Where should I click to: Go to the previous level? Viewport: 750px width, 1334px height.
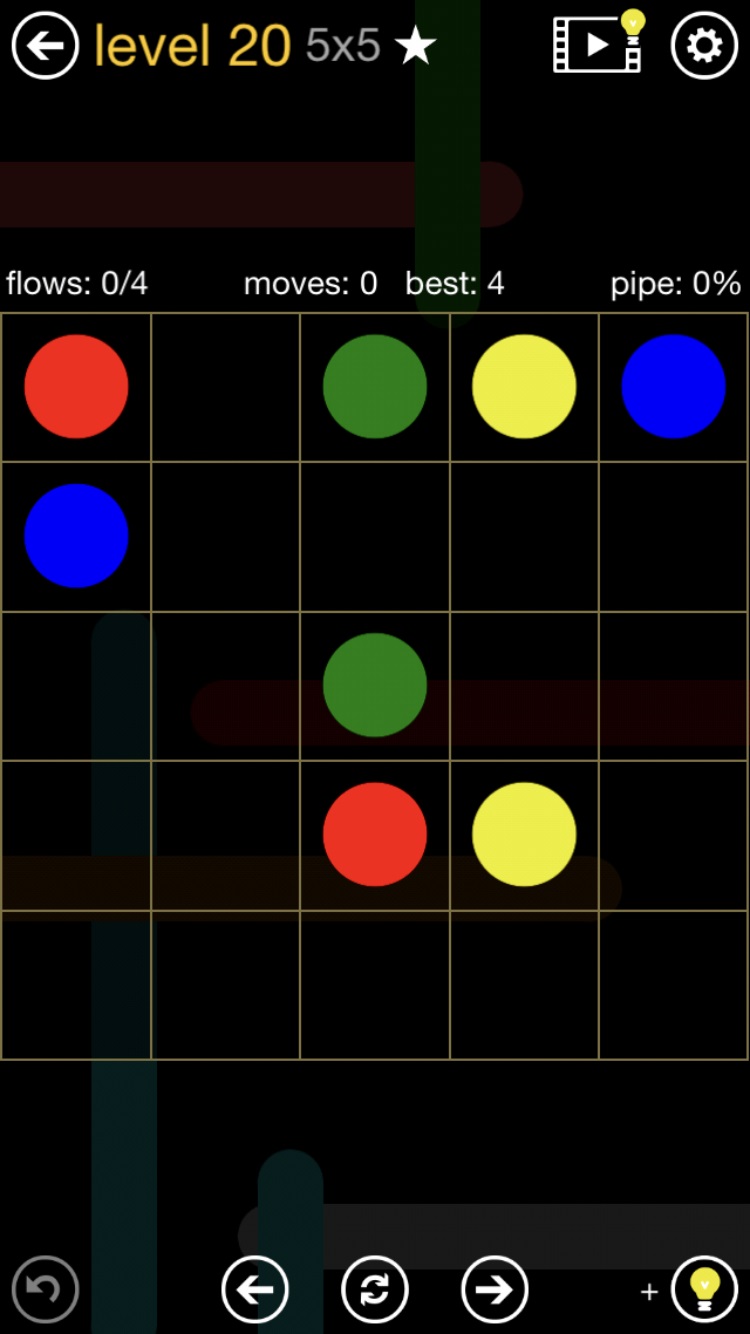pyautogui.click(x=255, y=1289)
